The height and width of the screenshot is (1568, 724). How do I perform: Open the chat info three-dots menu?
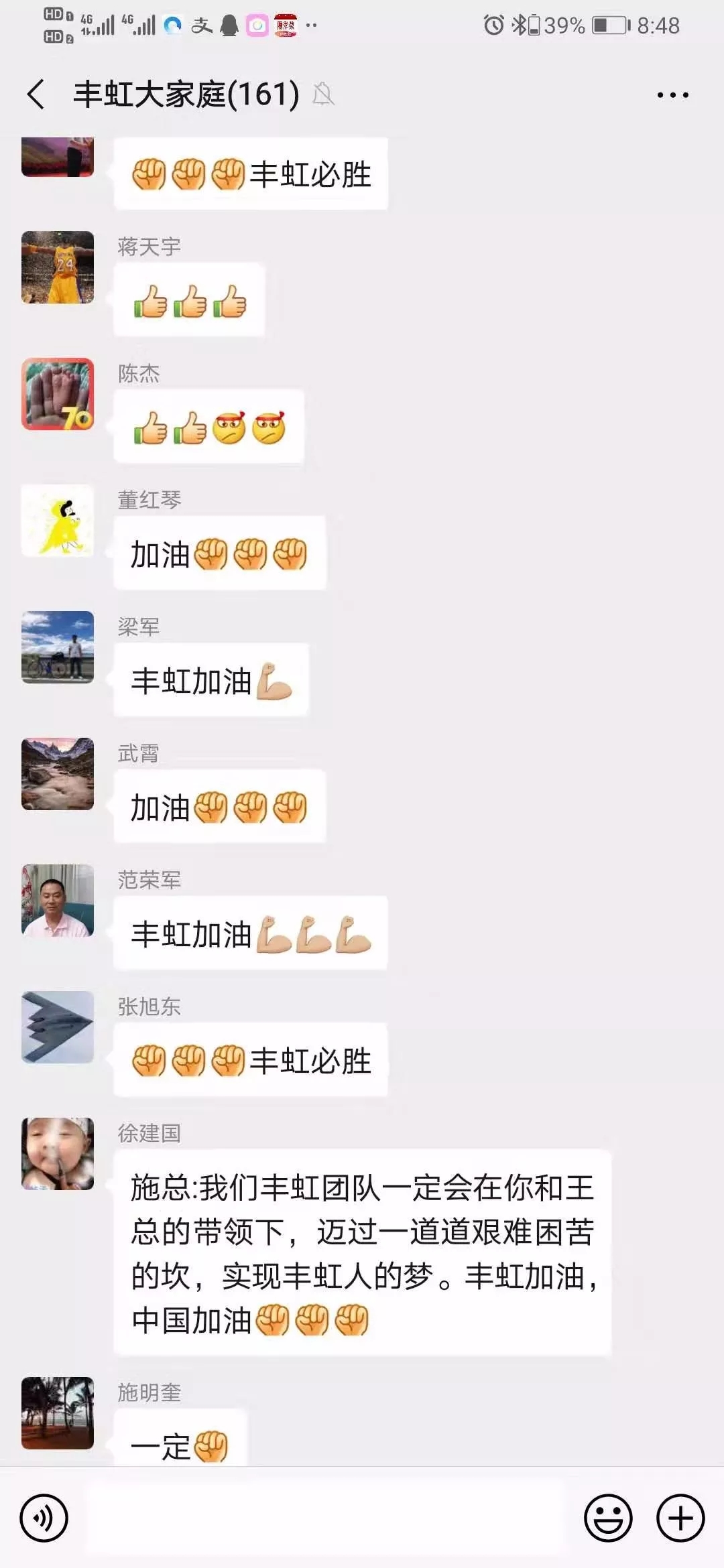(x=672, y=95)
